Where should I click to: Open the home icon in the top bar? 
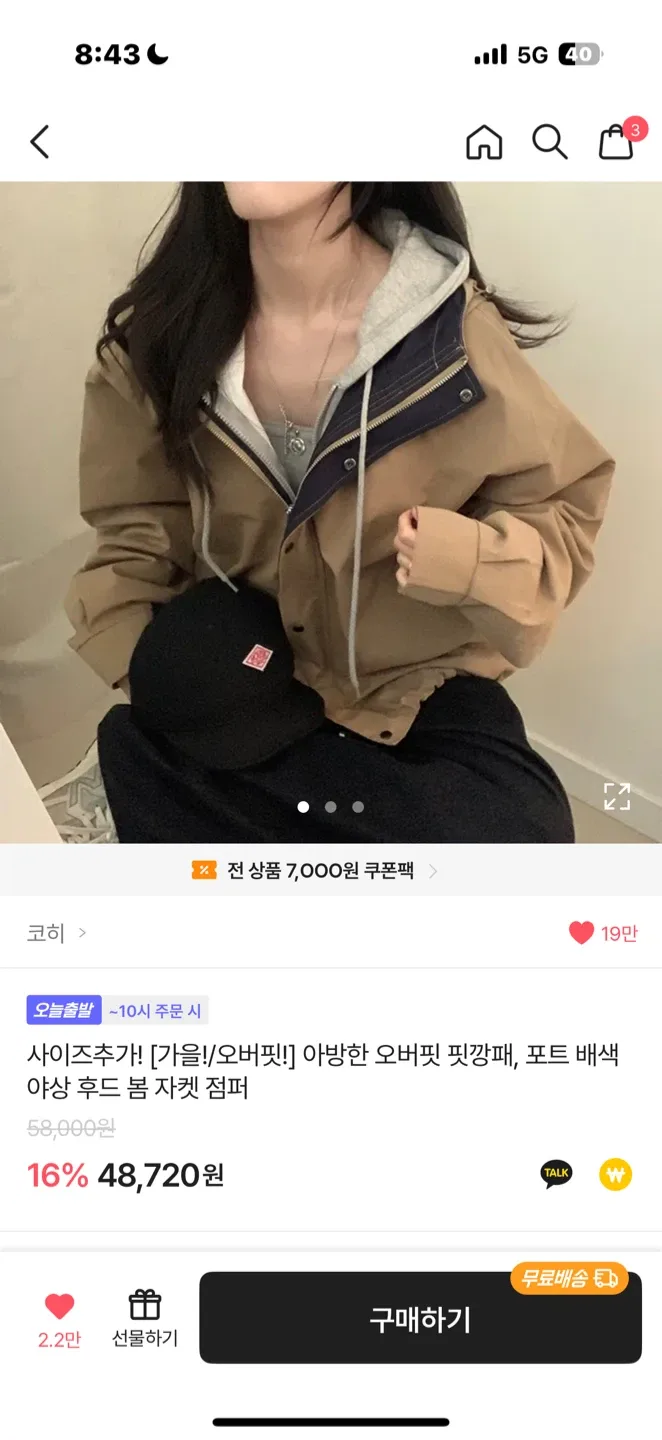click(484, 142)
